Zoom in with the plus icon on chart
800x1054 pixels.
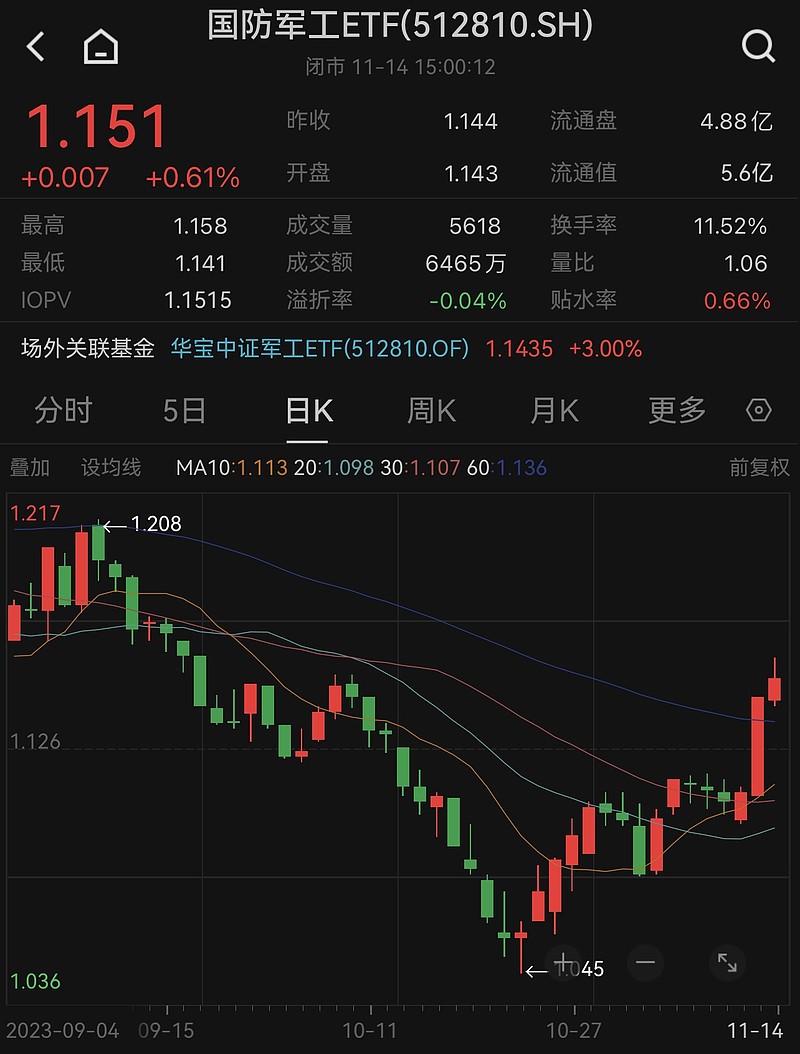click(566, 963)
